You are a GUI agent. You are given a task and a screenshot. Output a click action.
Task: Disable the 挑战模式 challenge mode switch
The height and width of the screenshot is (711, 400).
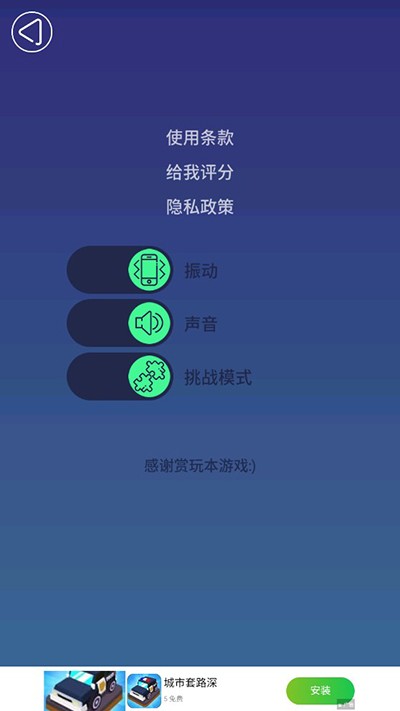tap(120, 376)
